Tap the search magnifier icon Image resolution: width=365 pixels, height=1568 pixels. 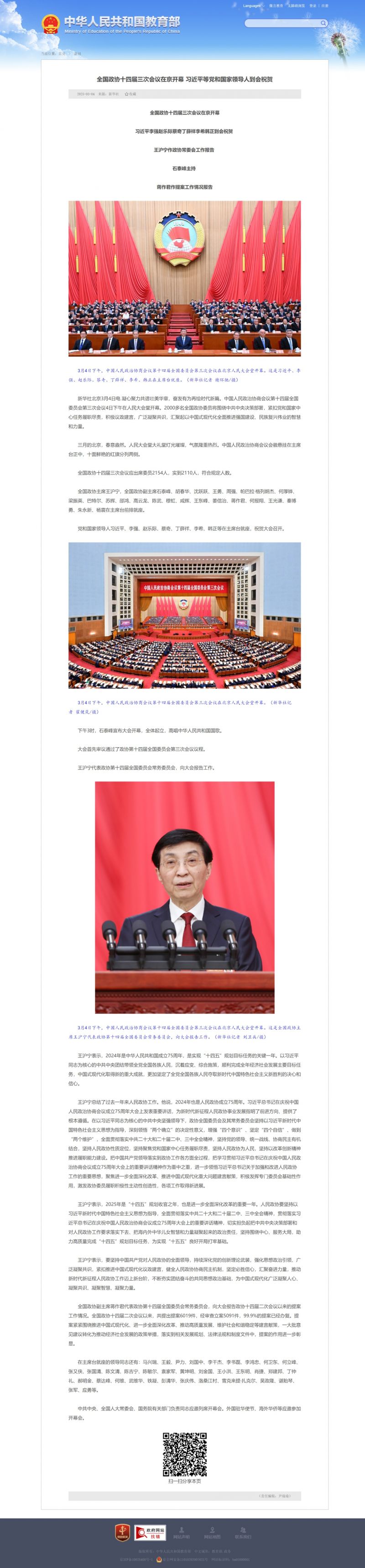tap(323, 23)
